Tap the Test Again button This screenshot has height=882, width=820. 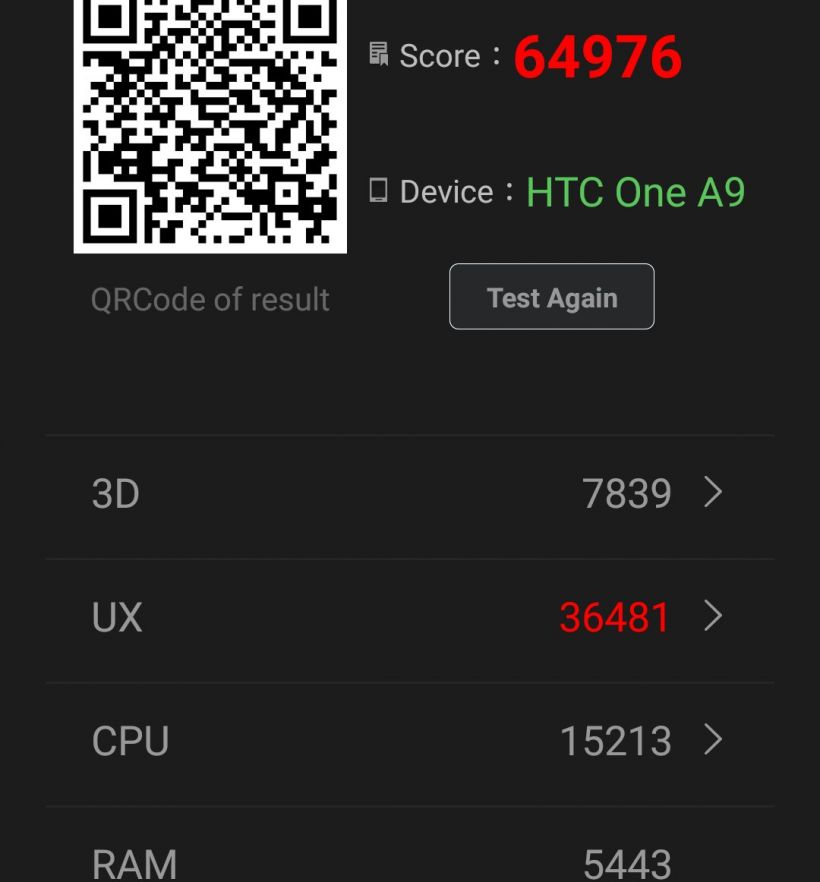[552, 297]
